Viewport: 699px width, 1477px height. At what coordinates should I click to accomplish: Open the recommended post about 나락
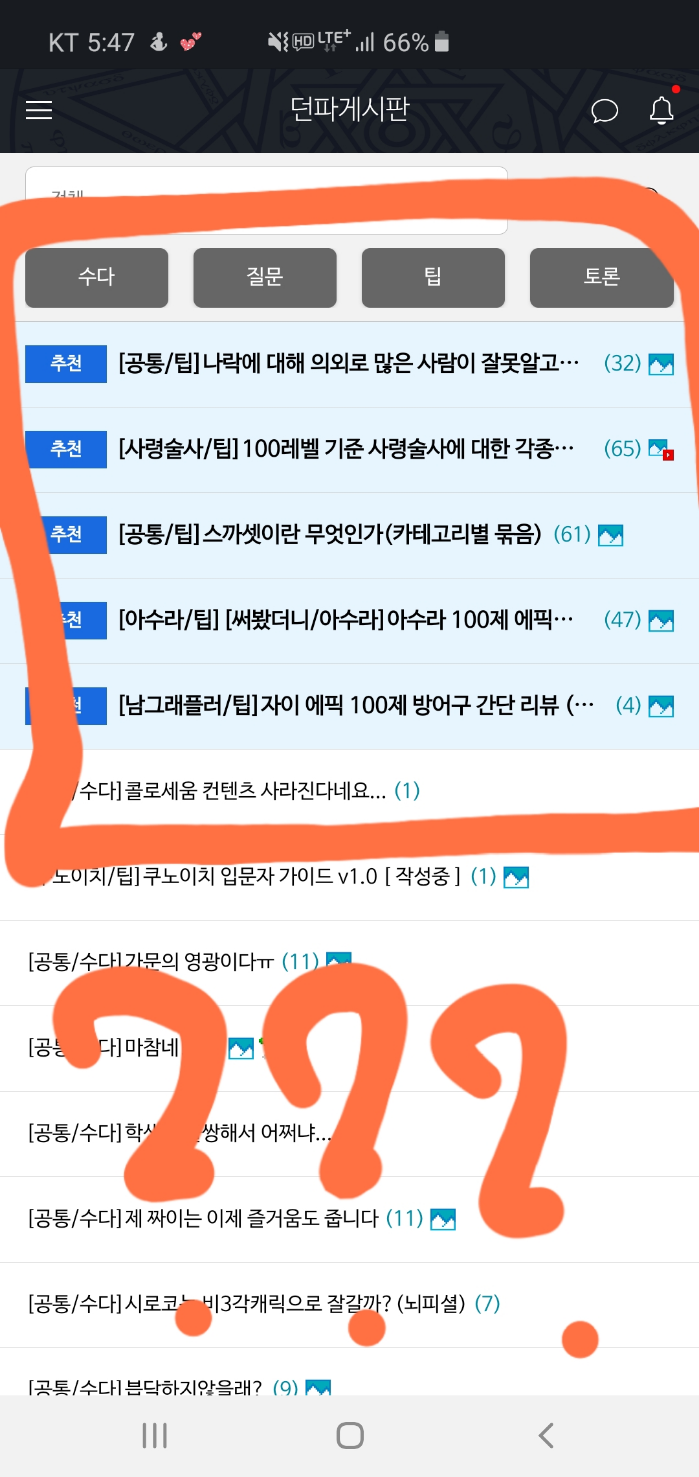[348, 364]
